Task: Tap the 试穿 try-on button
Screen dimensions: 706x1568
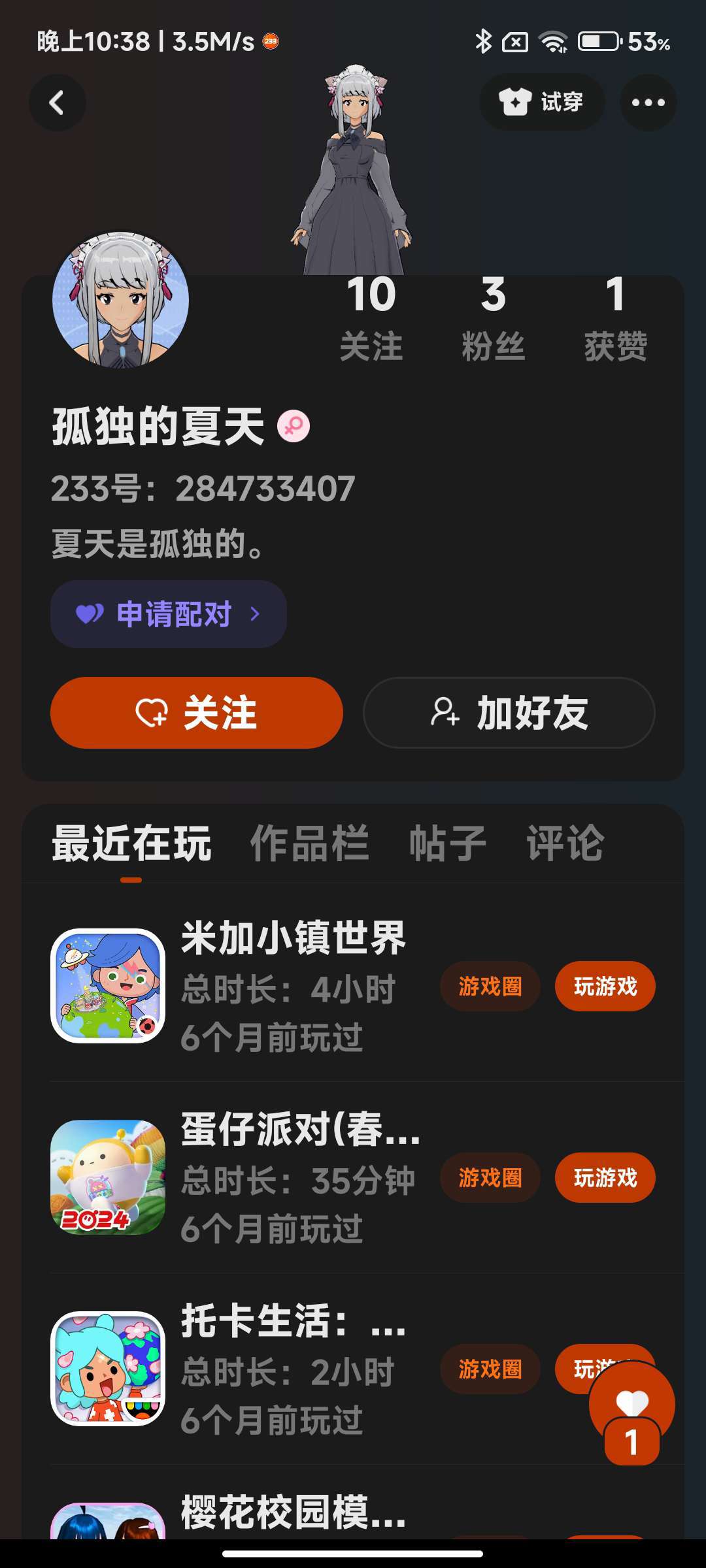Action: pyautogui.click(x=542, y=103)
